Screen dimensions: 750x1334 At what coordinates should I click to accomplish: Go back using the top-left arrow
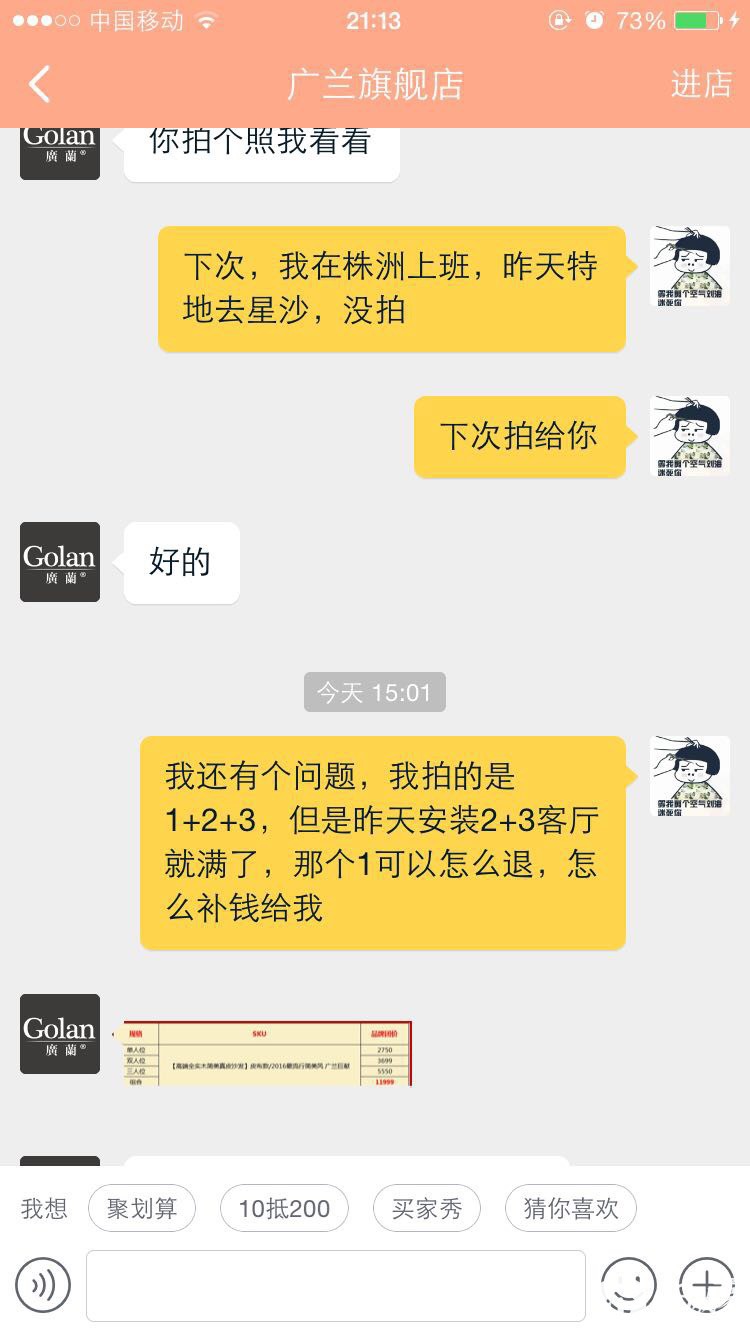click(x=40, y=85)
